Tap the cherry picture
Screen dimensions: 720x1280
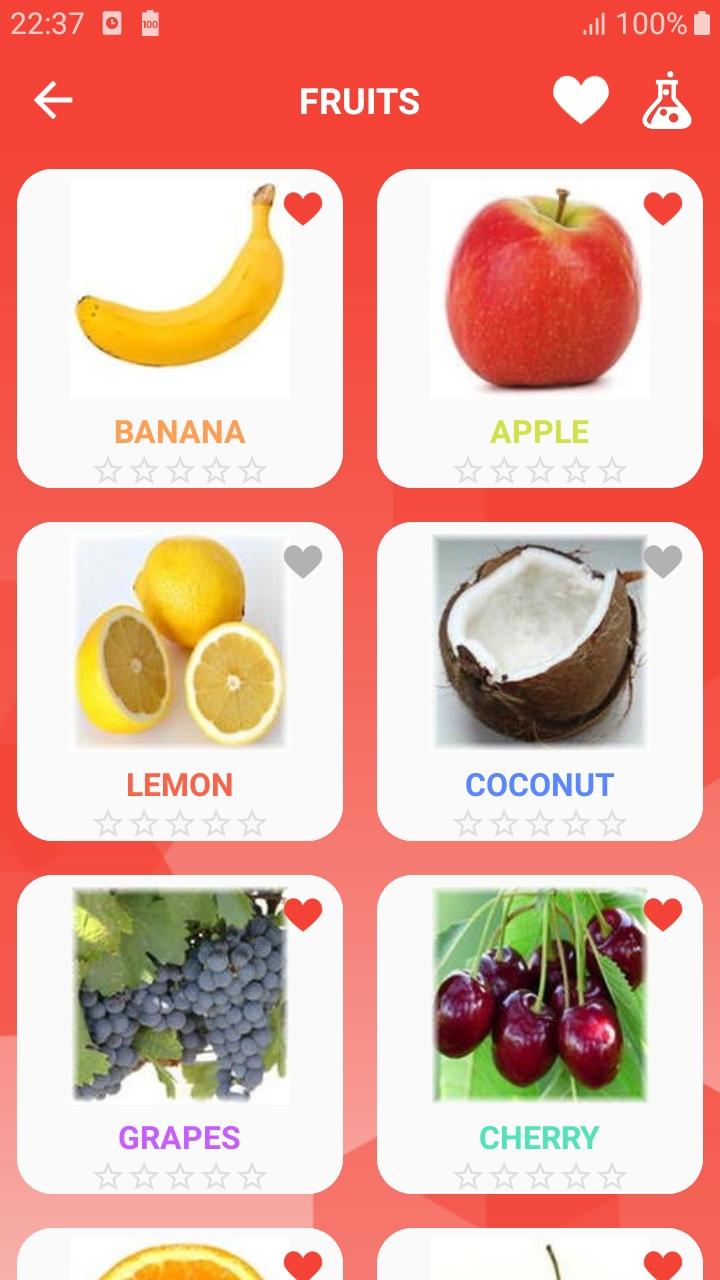coord(540,1000)
